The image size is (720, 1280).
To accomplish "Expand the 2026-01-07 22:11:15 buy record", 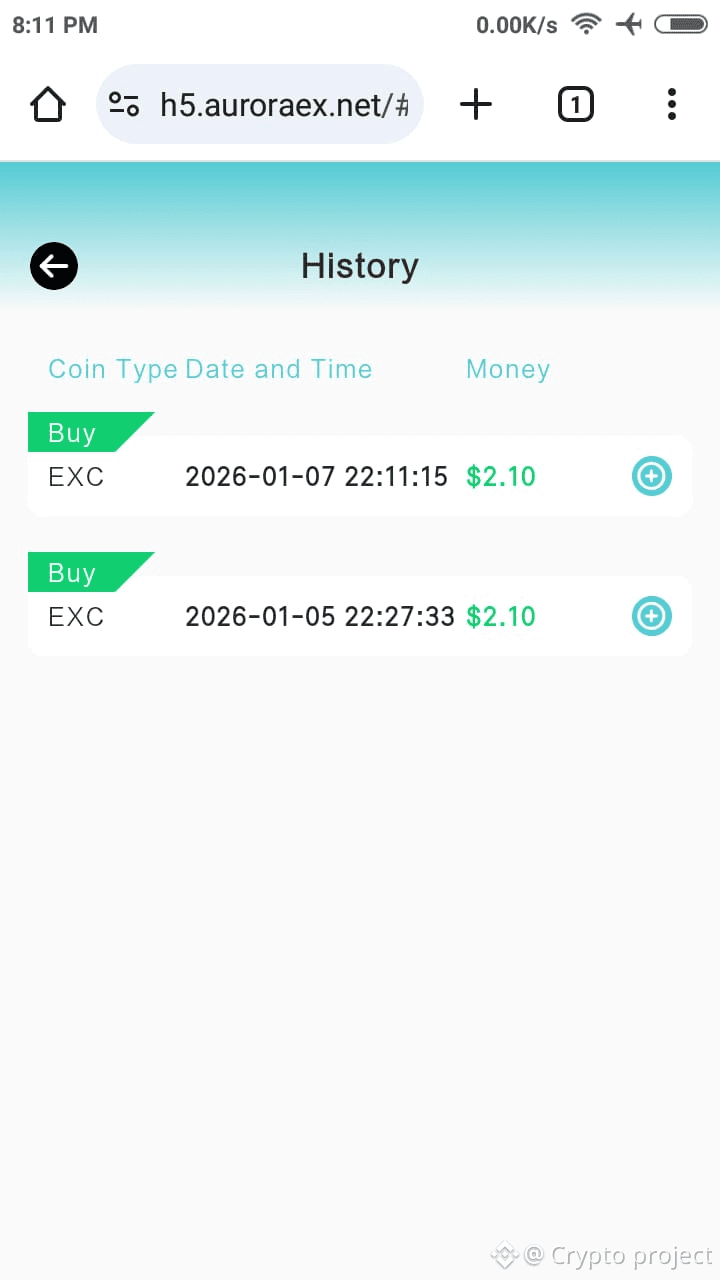I will pyautogui.click(x=651, y=476).
